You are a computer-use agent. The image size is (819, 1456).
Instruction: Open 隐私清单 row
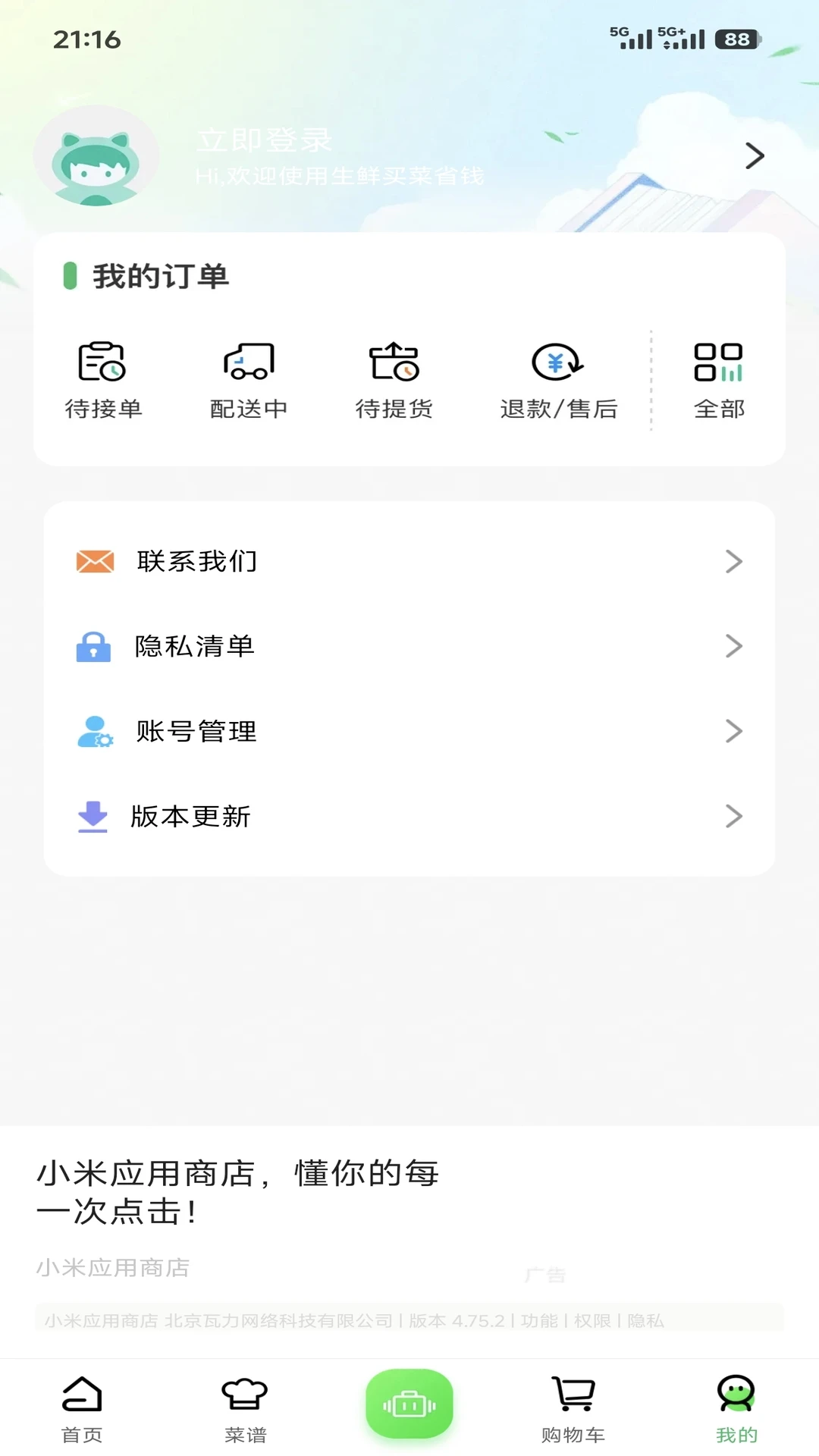tap(409, 647)
